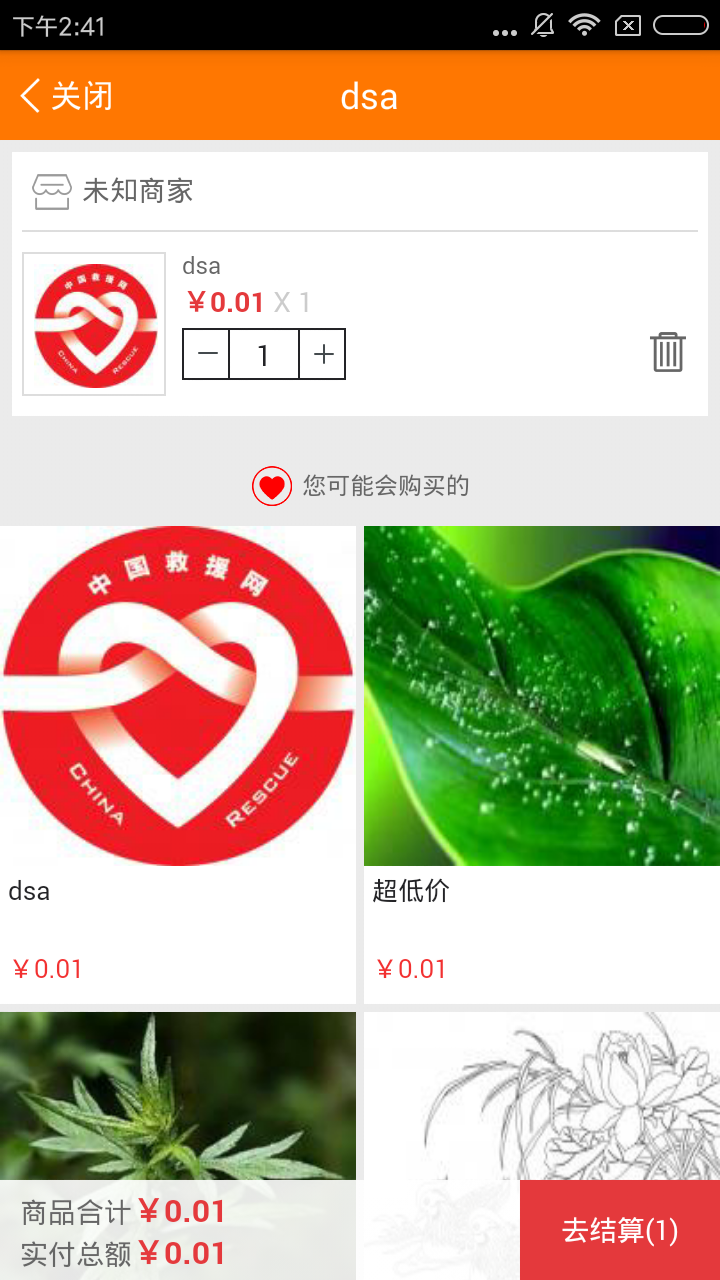Decrease the dsa quantity with minus
Viewport: 720px width, 1280px height.
click(x=207, y=354)
